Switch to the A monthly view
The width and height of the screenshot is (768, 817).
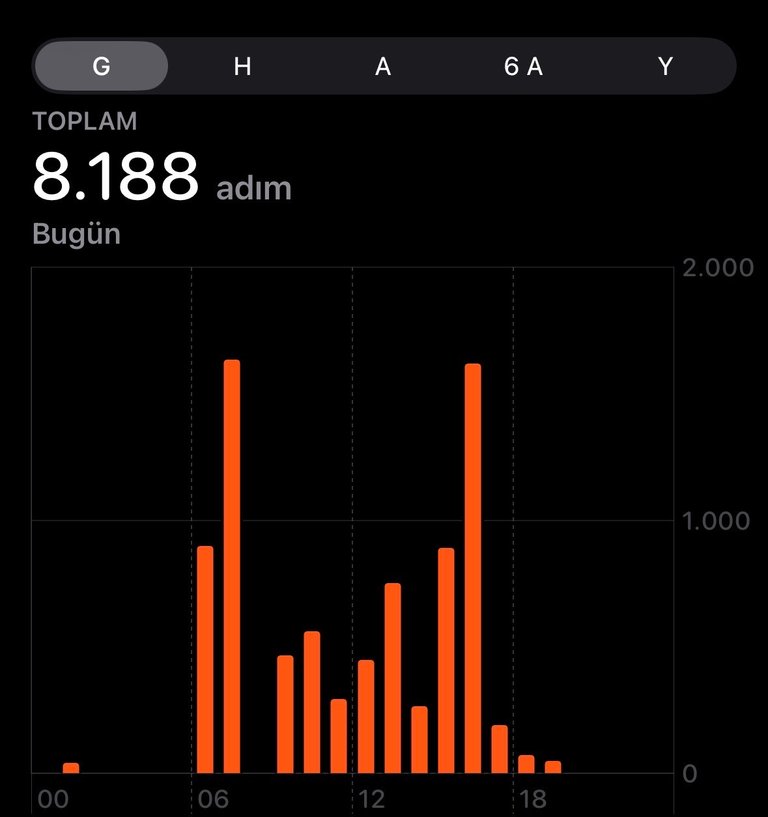pos(383,67)
